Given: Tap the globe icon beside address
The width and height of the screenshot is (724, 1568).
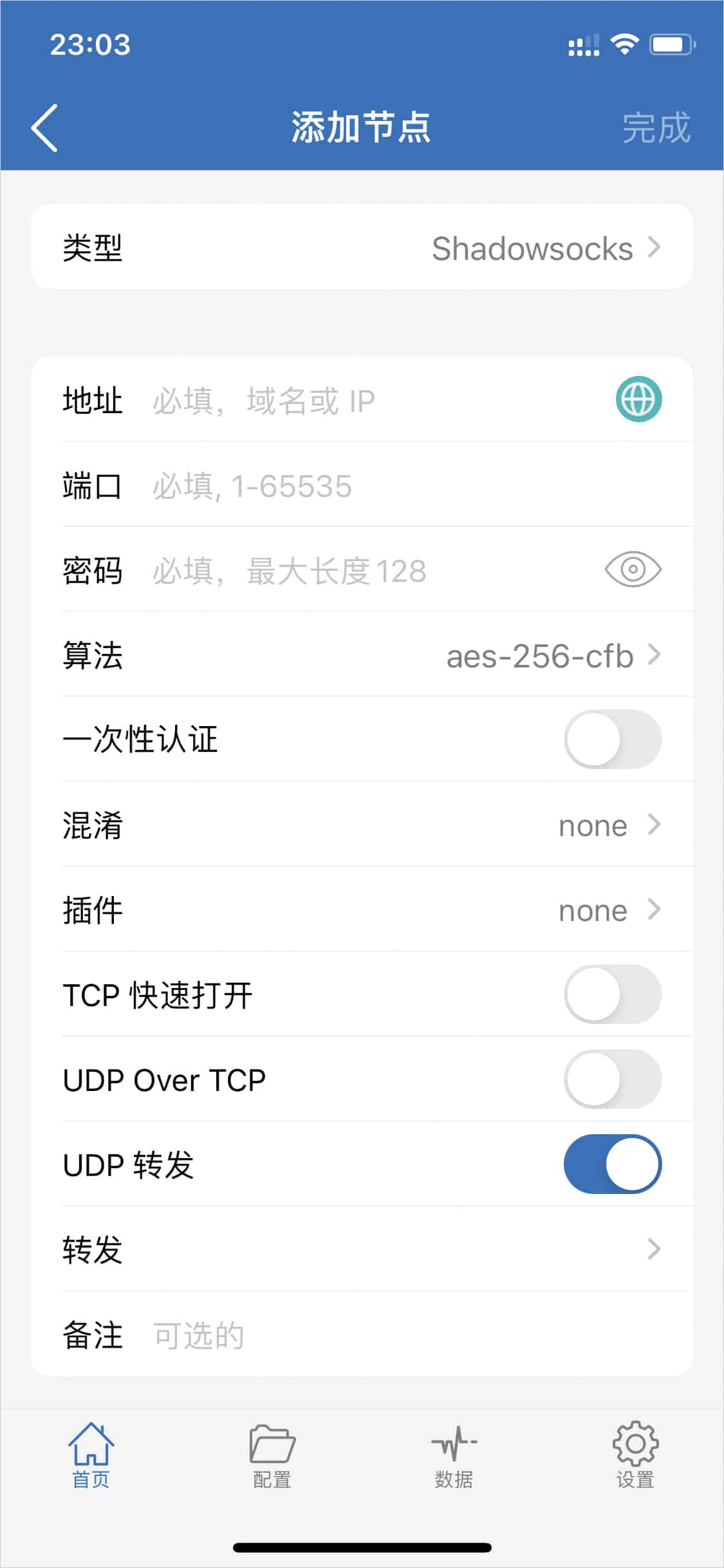Looking at the screenshot, I should coord(638,400).
